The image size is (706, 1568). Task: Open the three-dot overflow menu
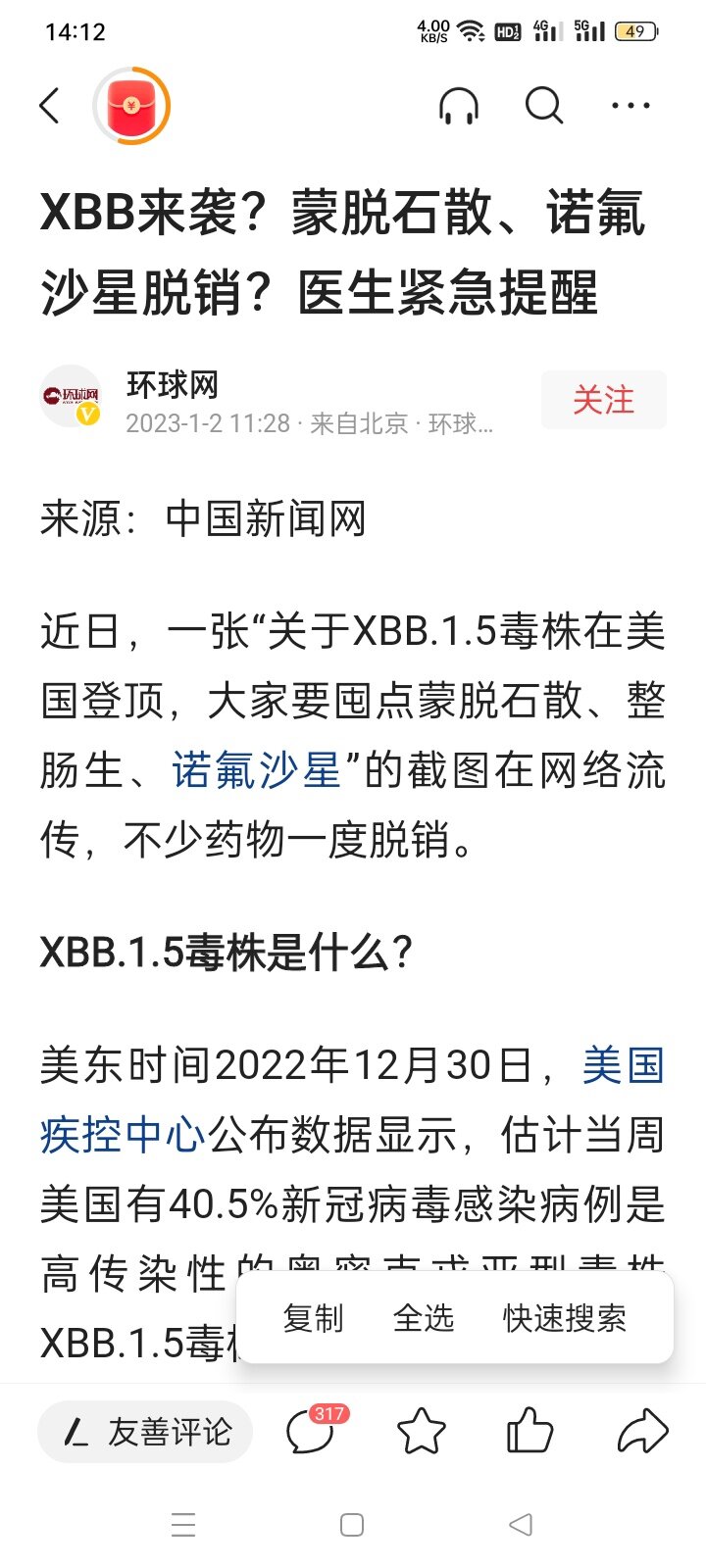coord(630,105)
